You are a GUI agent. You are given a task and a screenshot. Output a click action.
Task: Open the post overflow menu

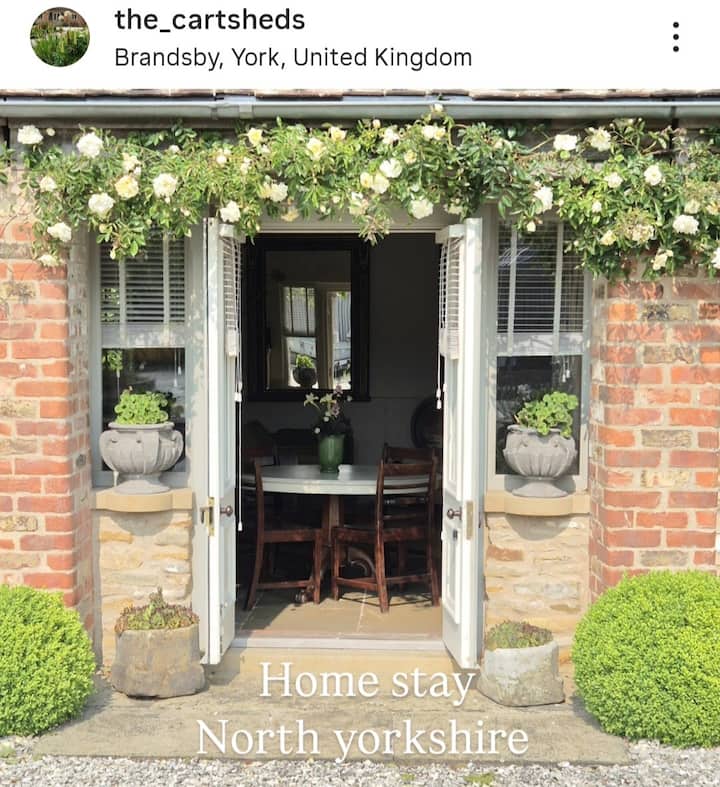click(676, 38)
